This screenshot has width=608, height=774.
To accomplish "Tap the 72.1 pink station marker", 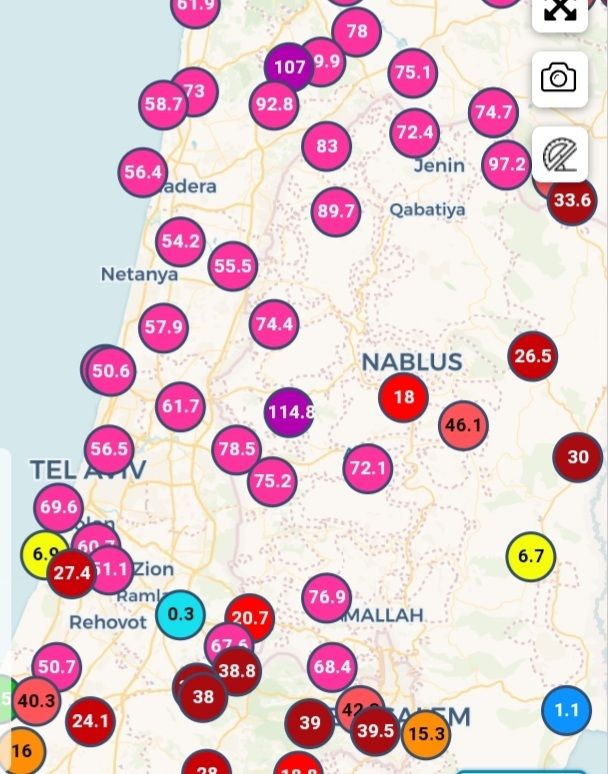I will [x=367, y=468].
